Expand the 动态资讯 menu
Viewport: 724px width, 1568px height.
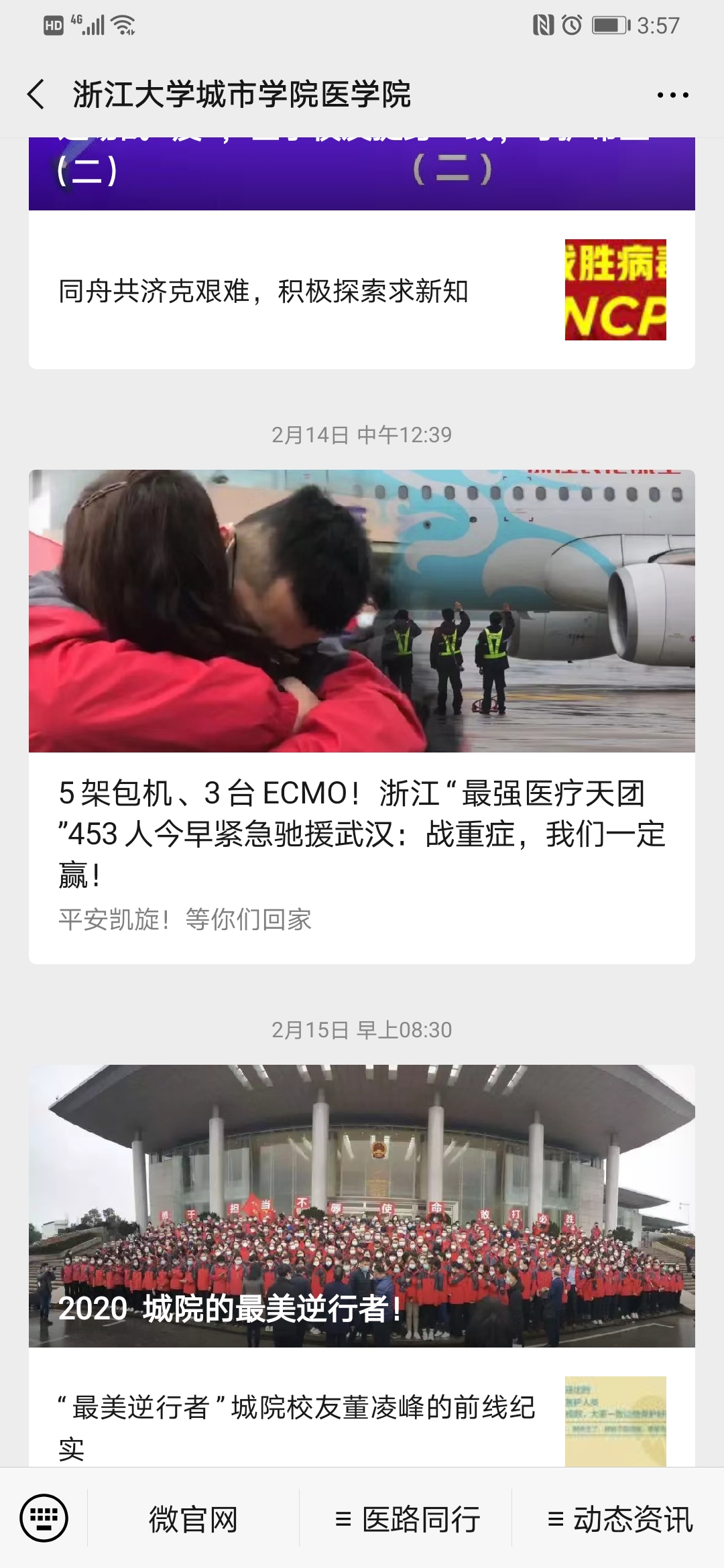click(x=619, y=1518)
